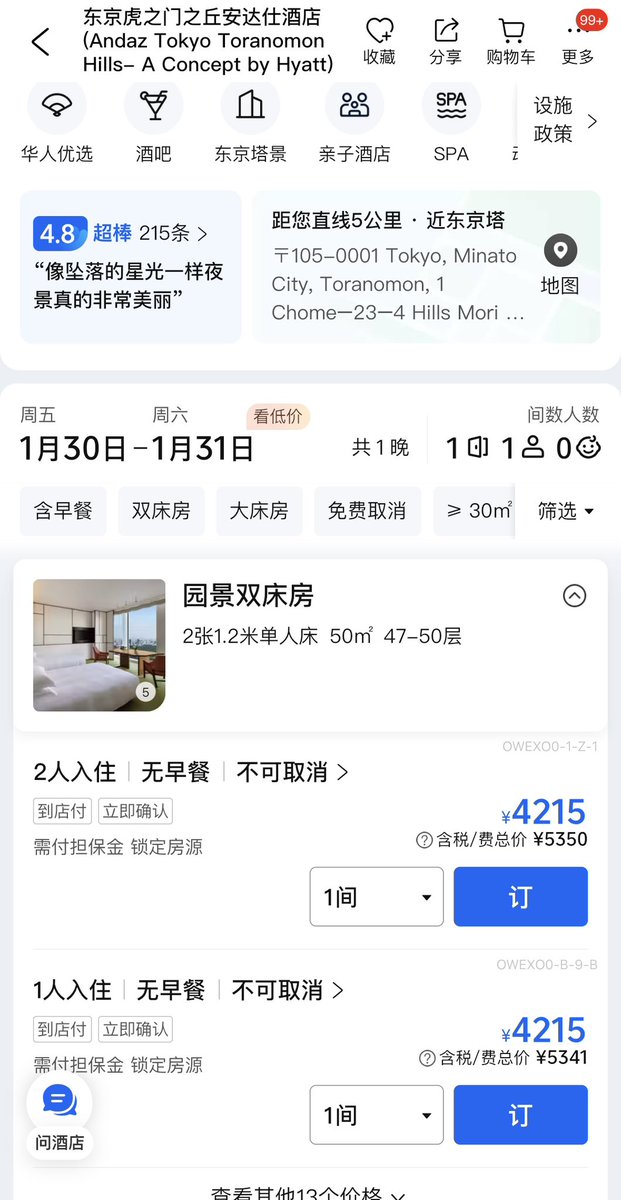Book the 2人入住 rate with 订
This screenshot has height=1200, width=621.
(520, 896)
